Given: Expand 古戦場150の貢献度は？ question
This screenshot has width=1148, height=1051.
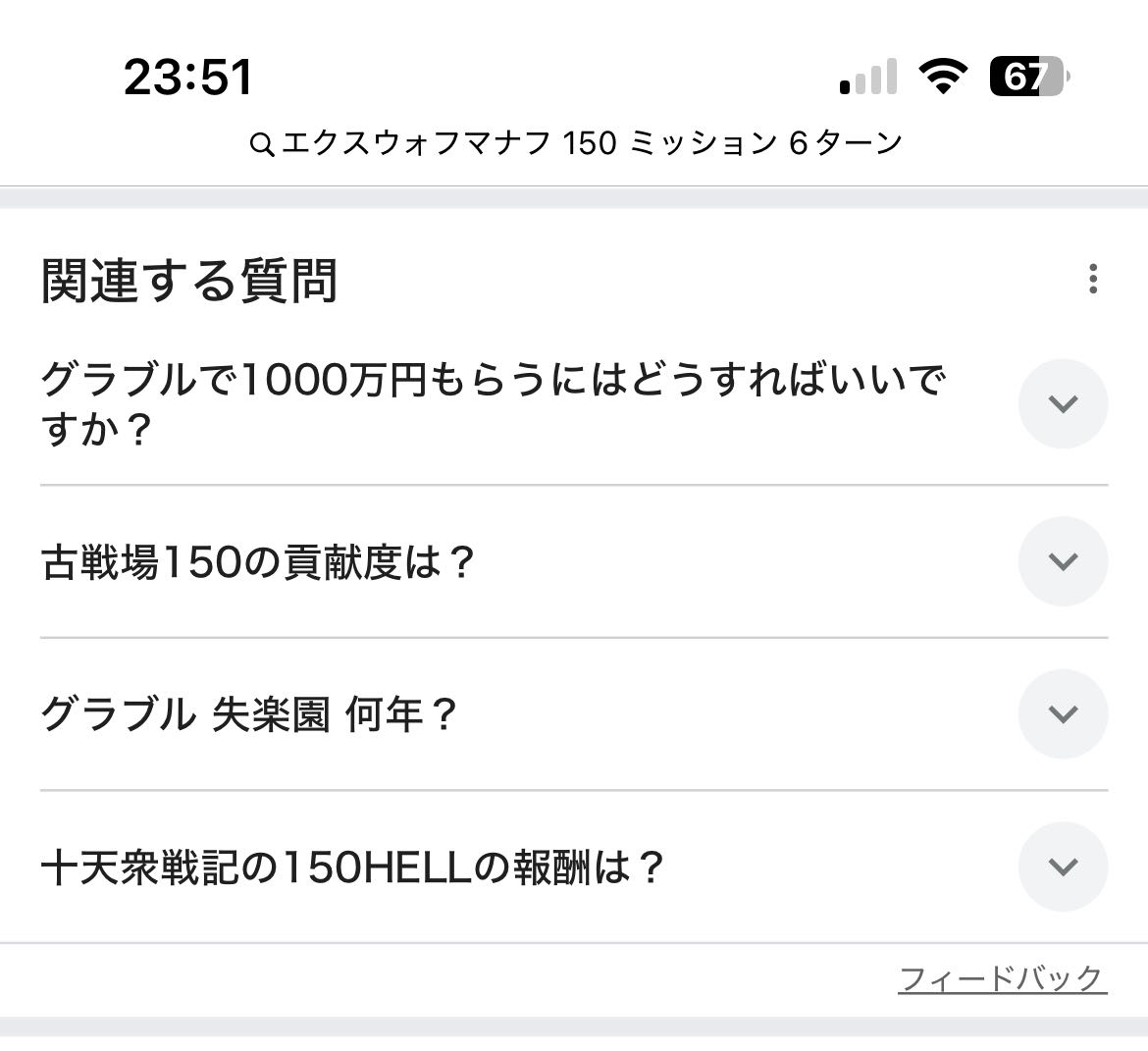Looking at the screenshot, I should [x=1063, y=561].
